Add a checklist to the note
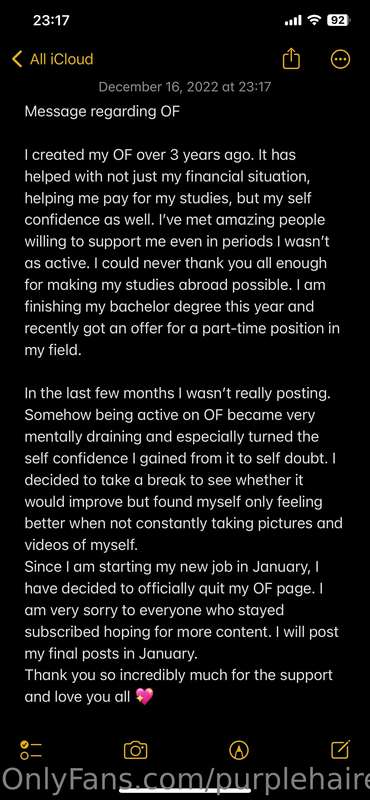 click(x=31, y=750)
